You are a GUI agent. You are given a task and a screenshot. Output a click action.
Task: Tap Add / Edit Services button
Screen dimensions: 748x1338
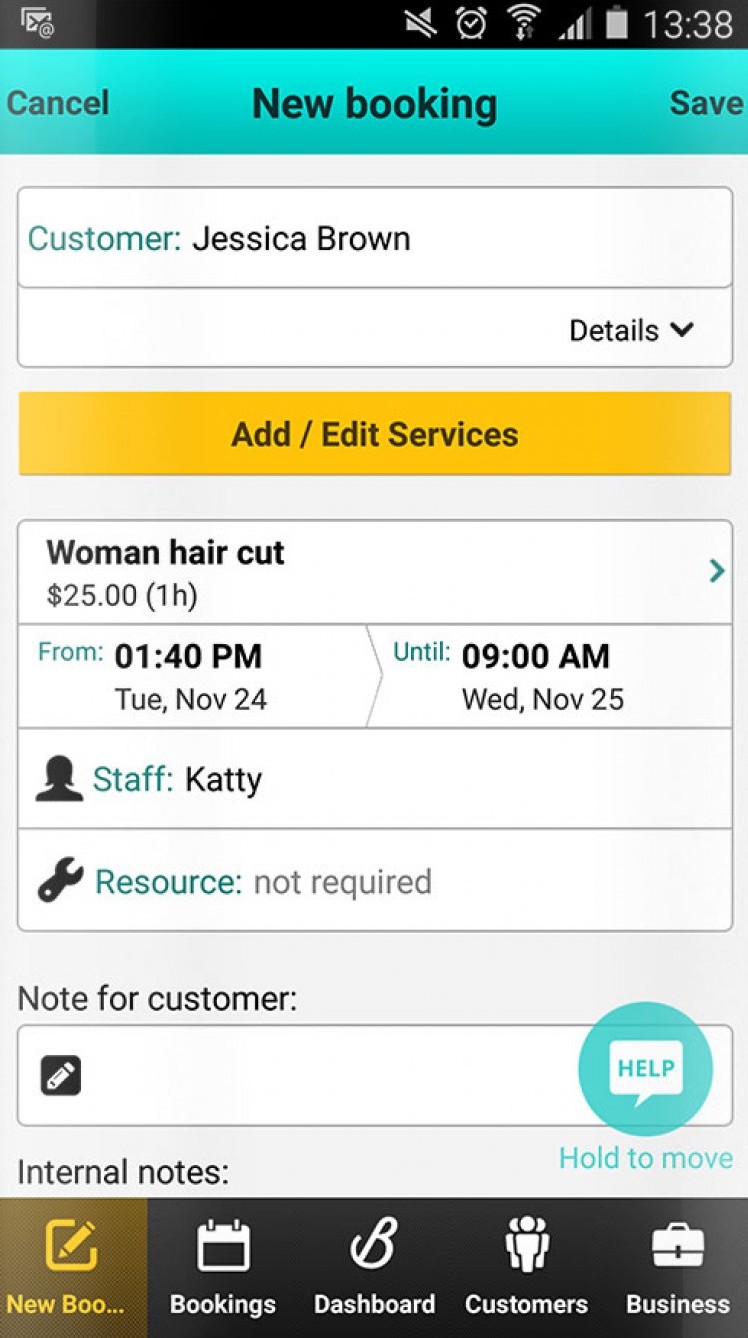coord(374,434)
